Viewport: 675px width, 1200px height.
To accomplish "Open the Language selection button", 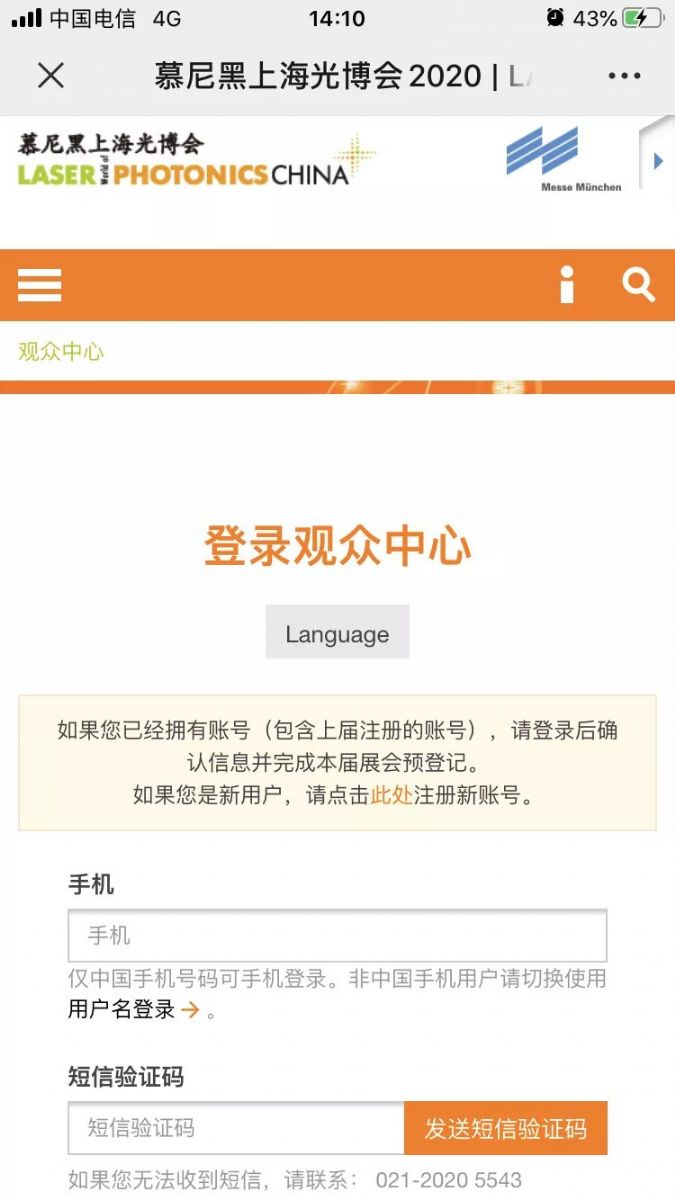I will point(337,634).
